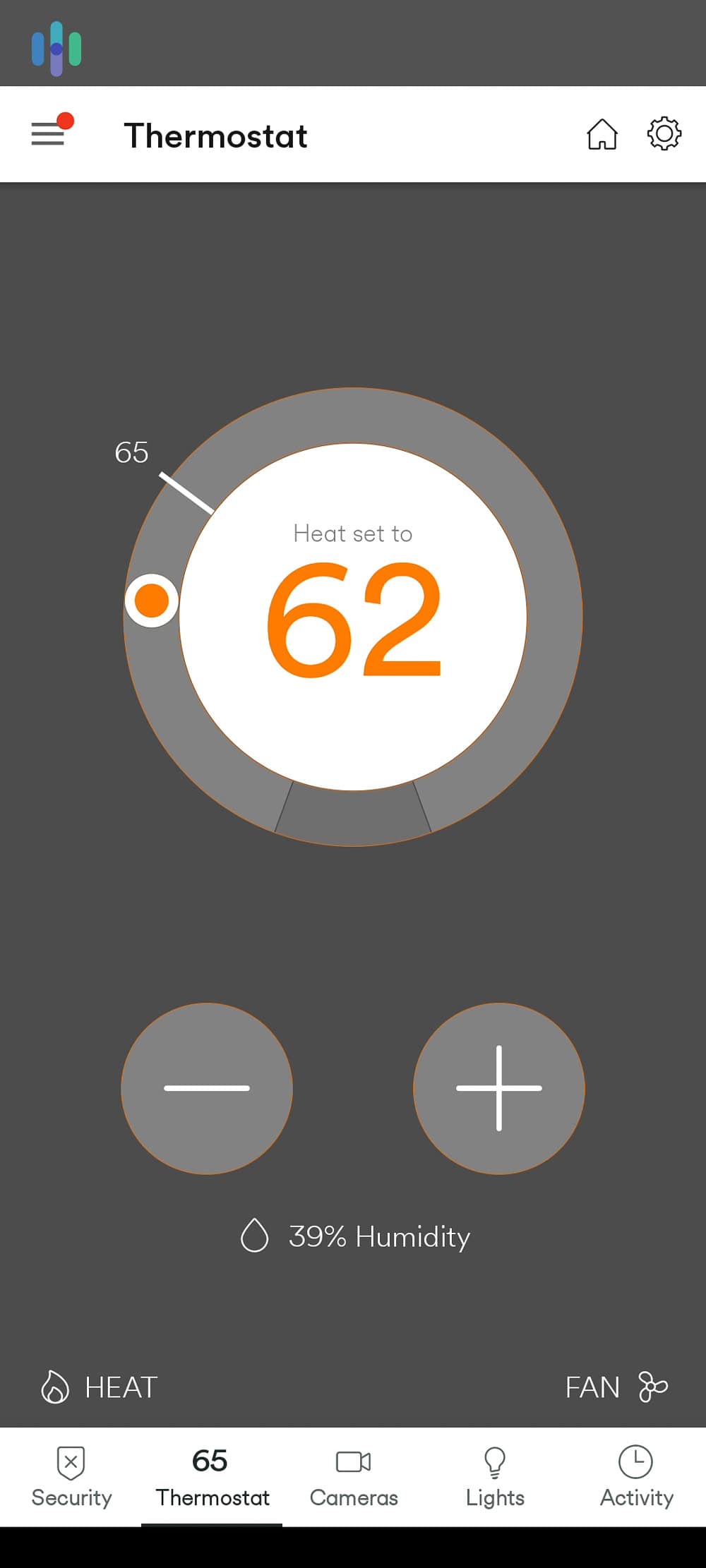The image size is (706, 1568).
Task: Open the hamburger navigation menu
Action: point(47,135)
